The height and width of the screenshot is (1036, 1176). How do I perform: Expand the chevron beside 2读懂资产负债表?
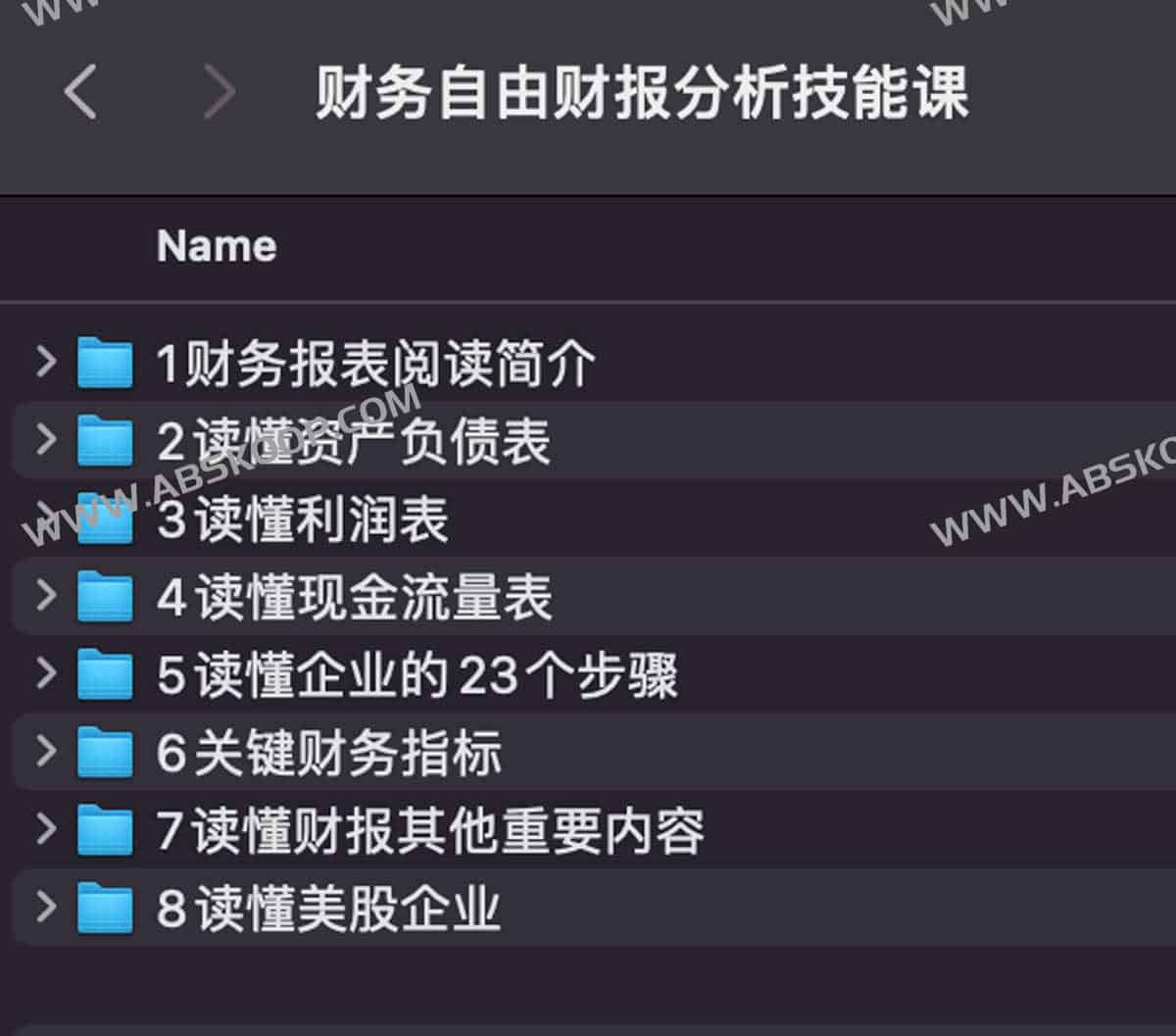[x=44, y=440]
